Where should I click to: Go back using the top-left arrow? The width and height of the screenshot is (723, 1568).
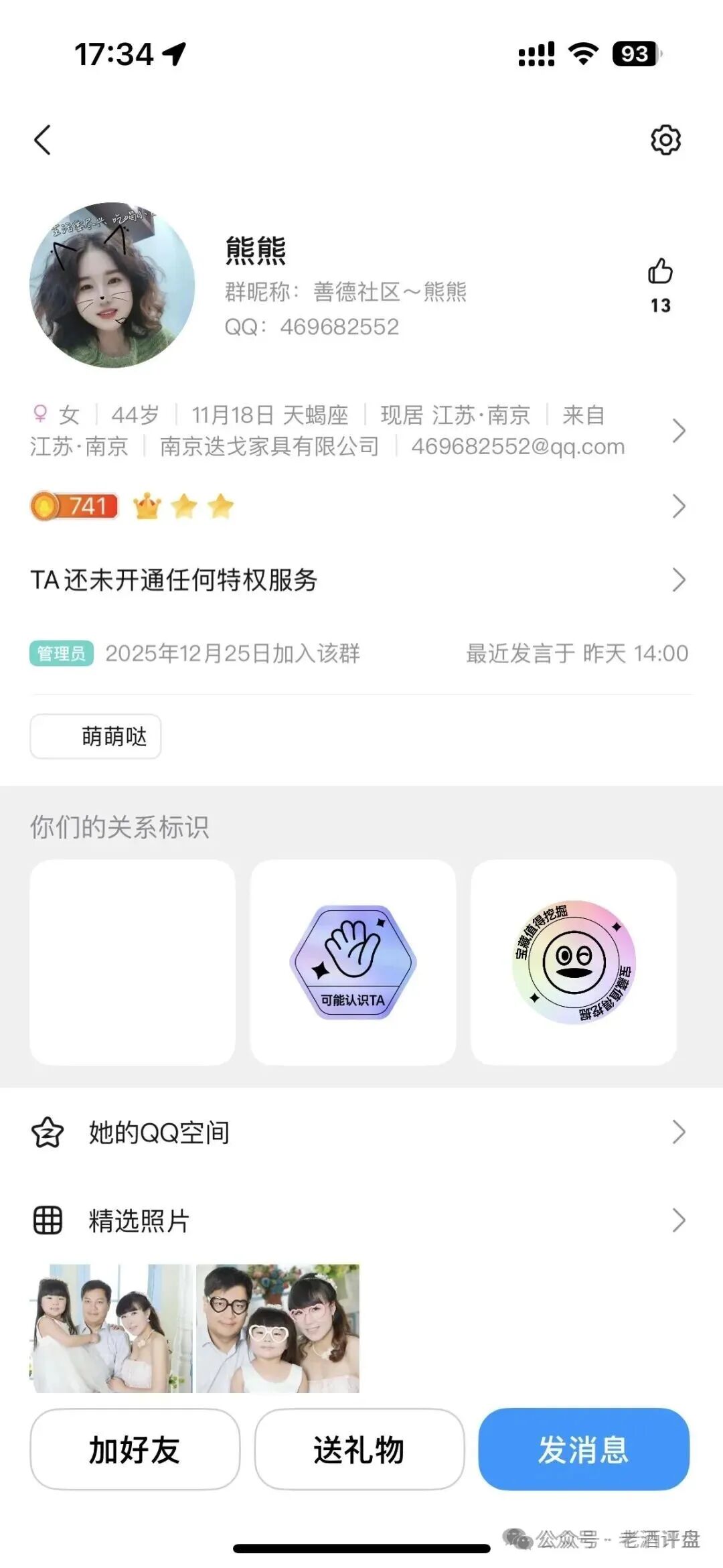pos(43,140)
